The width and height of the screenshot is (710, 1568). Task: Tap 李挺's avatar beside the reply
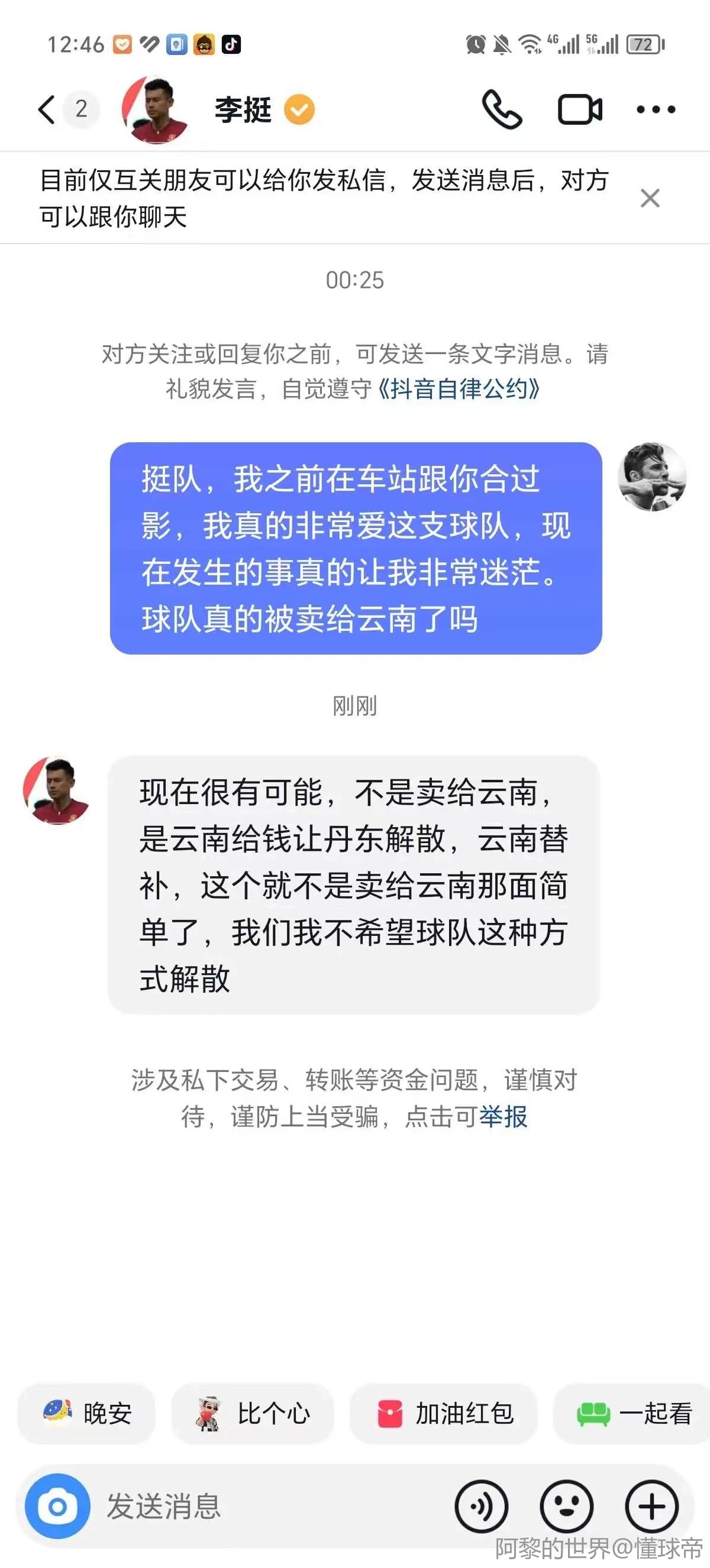point(57,790)
